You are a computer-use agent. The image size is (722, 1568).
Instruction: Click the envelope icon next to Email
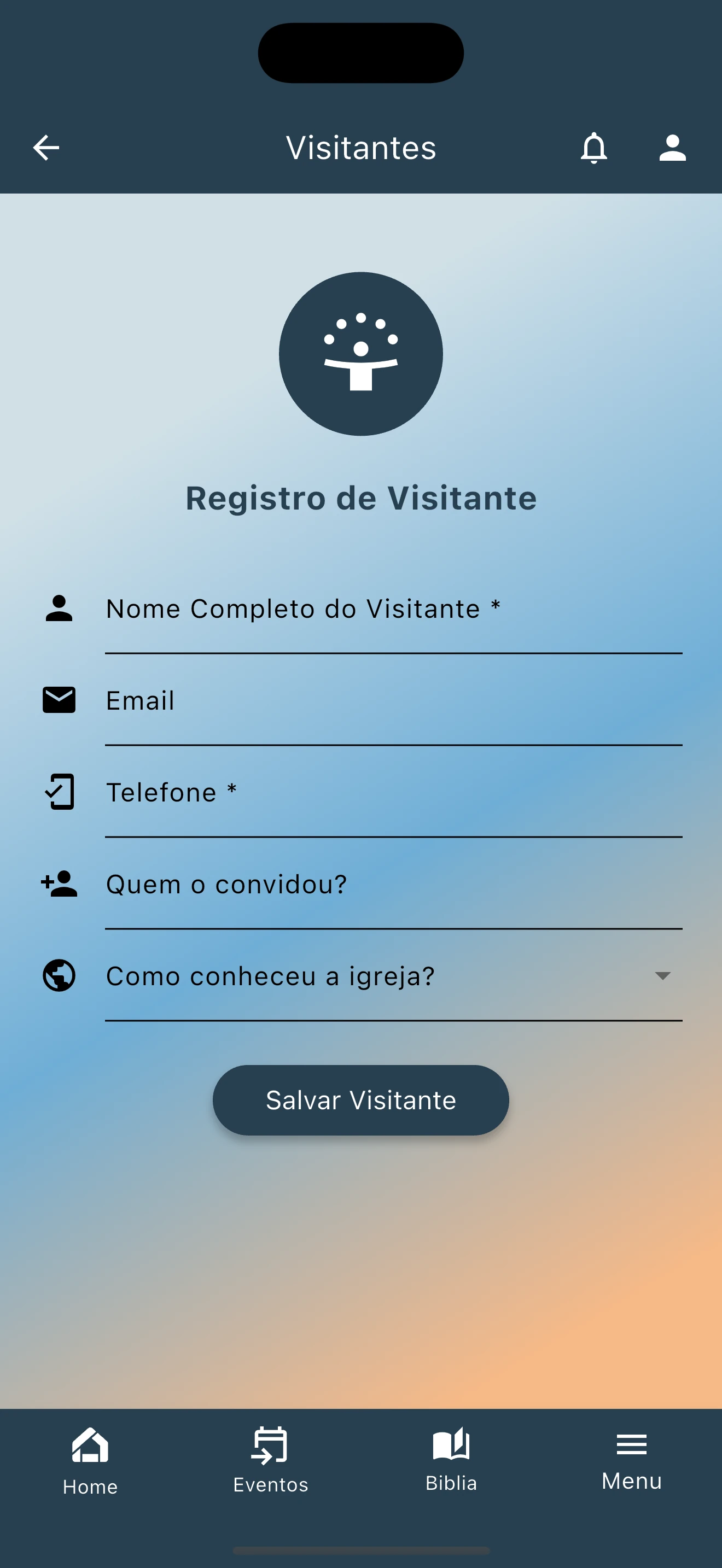(59, 700)
